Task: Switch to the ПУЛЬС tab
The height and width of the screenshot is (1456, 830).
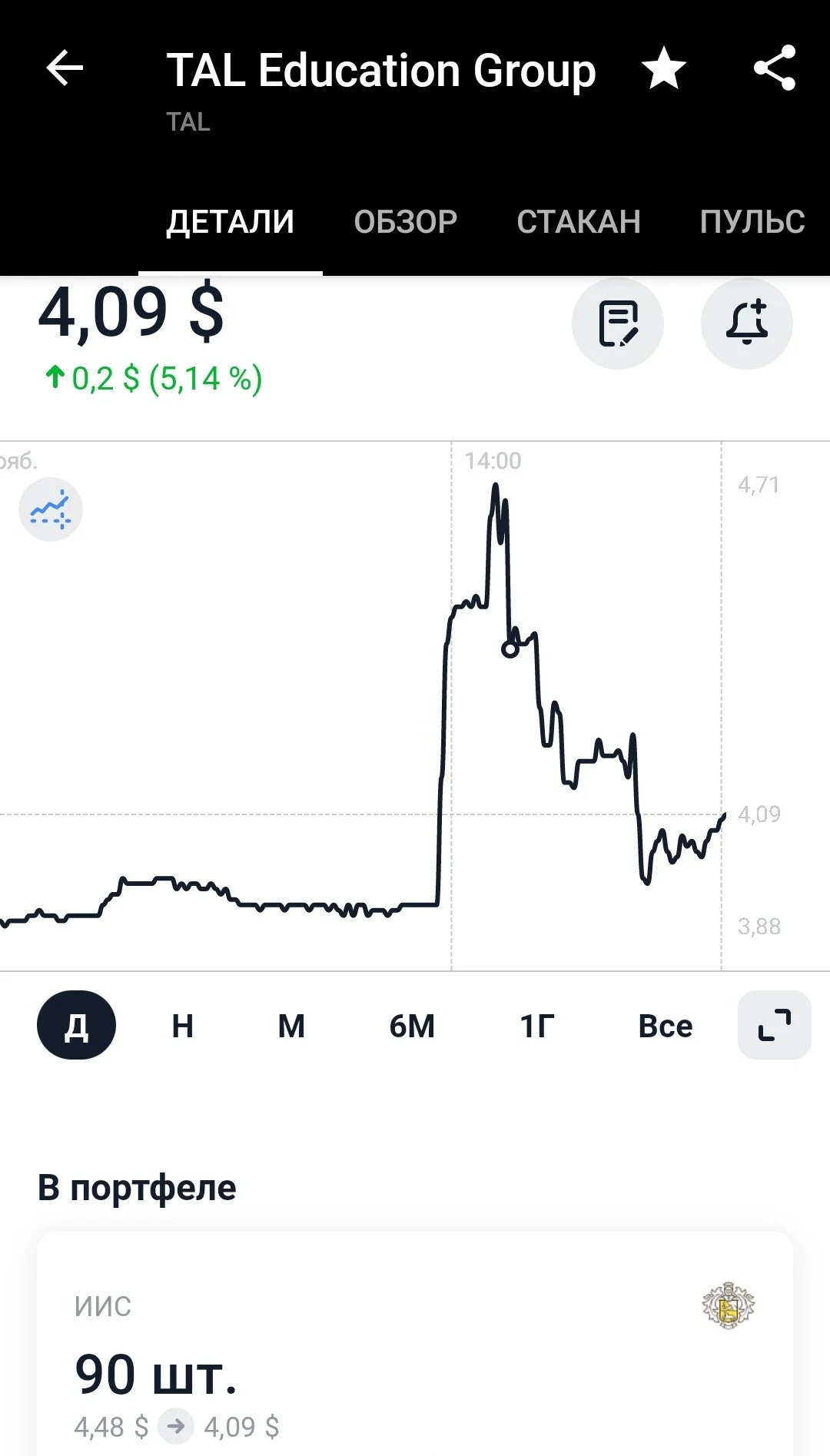Action: pos(752,221)
